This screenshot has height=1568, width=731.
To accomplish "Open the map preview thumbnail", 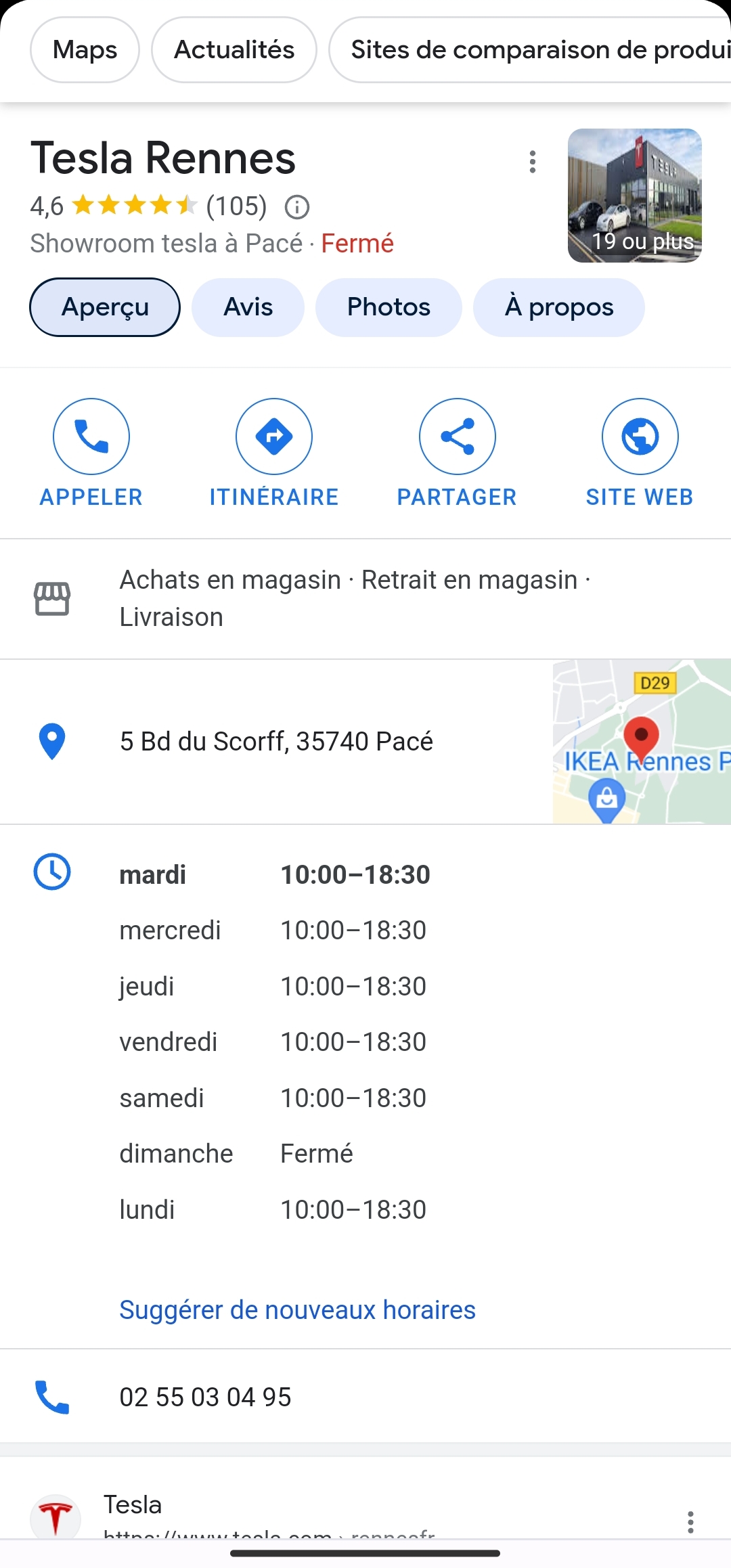I will (x=641, y=742).
